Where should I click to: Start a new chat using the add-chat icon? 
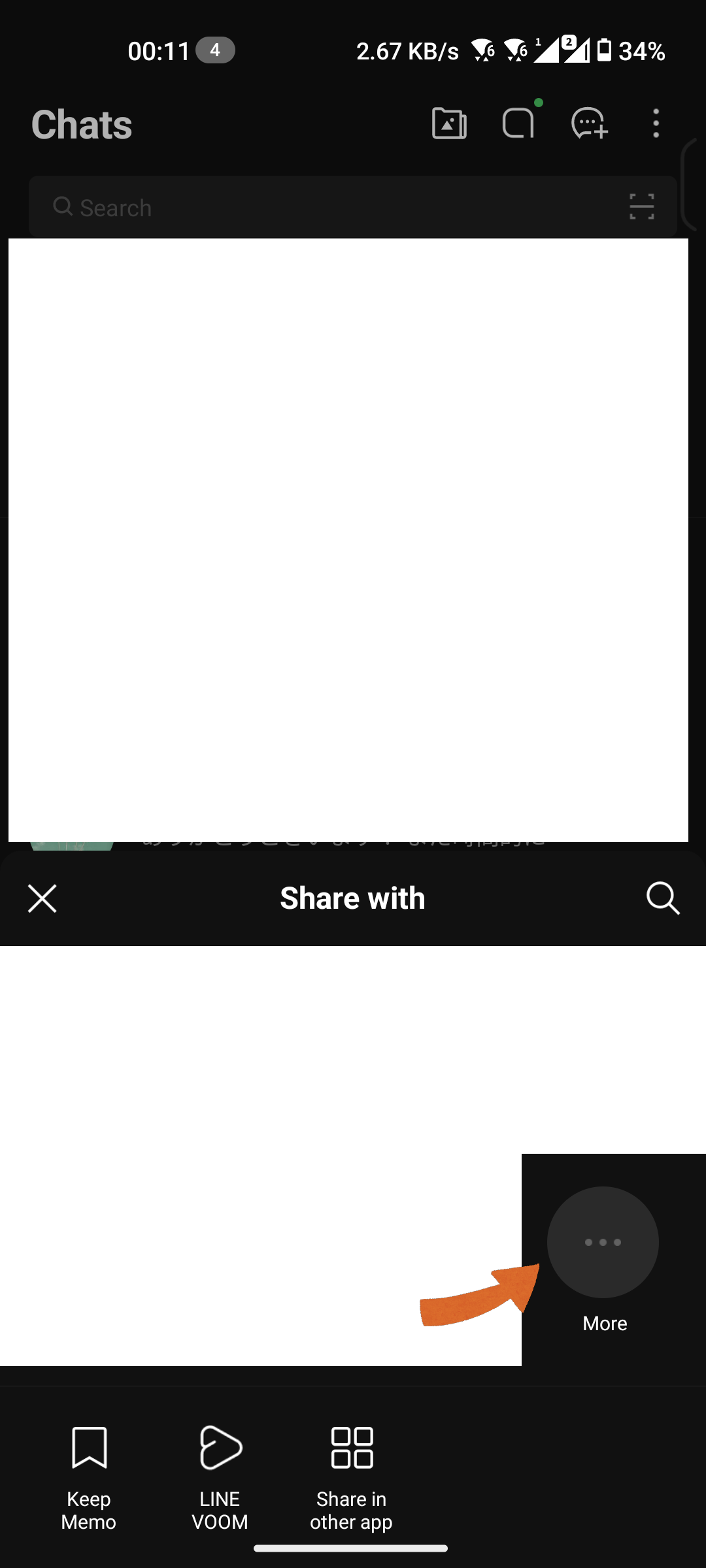tap(588, 124)
